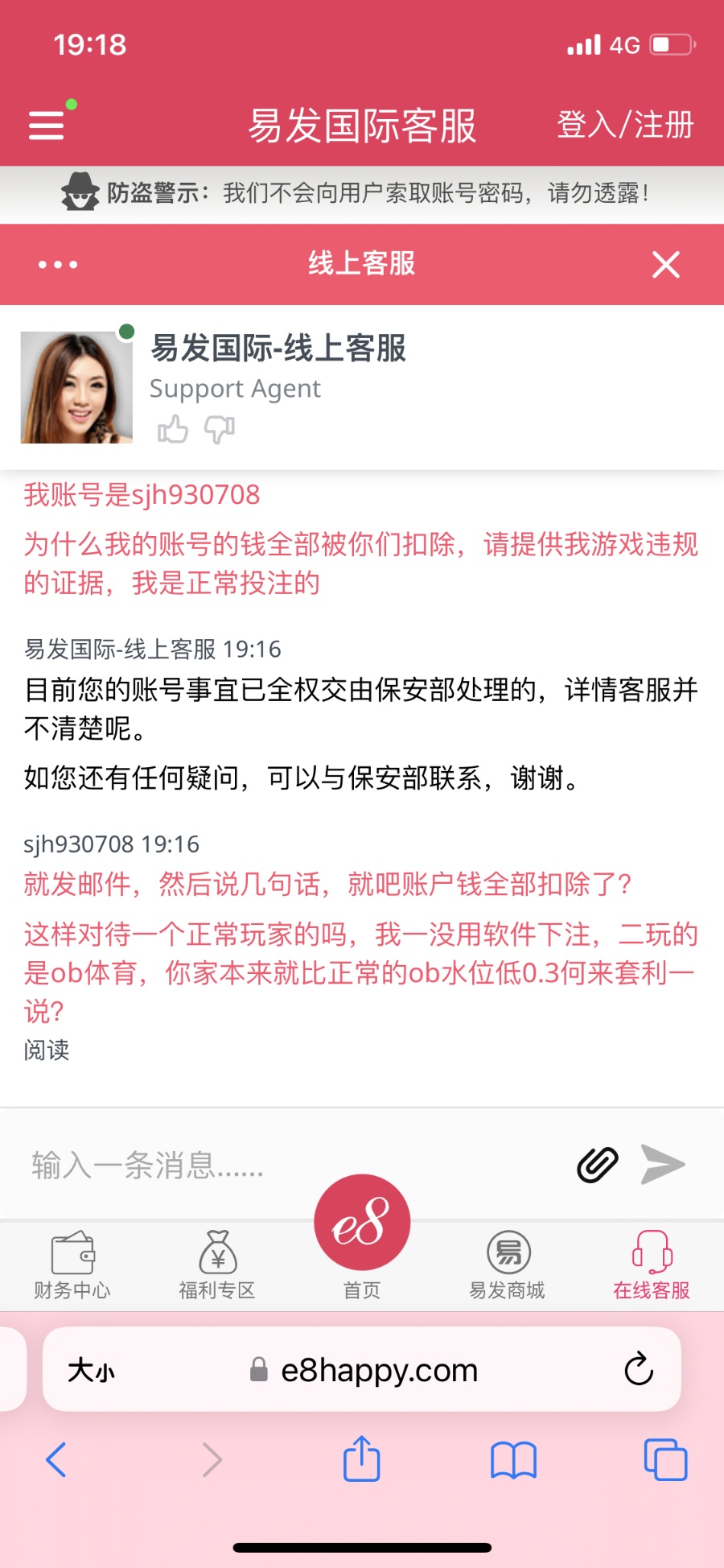
Task: Give the support agent a thumbs up
Action: [x=172, y=430]
